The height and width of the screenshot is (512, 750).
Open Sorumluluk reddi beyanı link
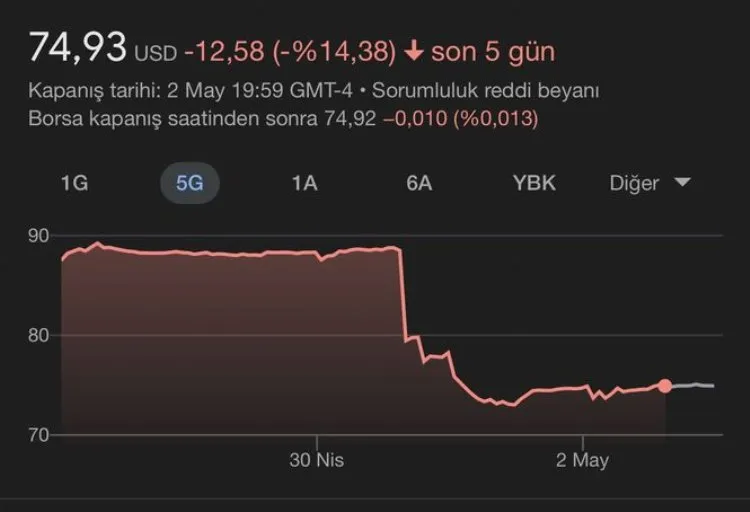coord(485,91)
